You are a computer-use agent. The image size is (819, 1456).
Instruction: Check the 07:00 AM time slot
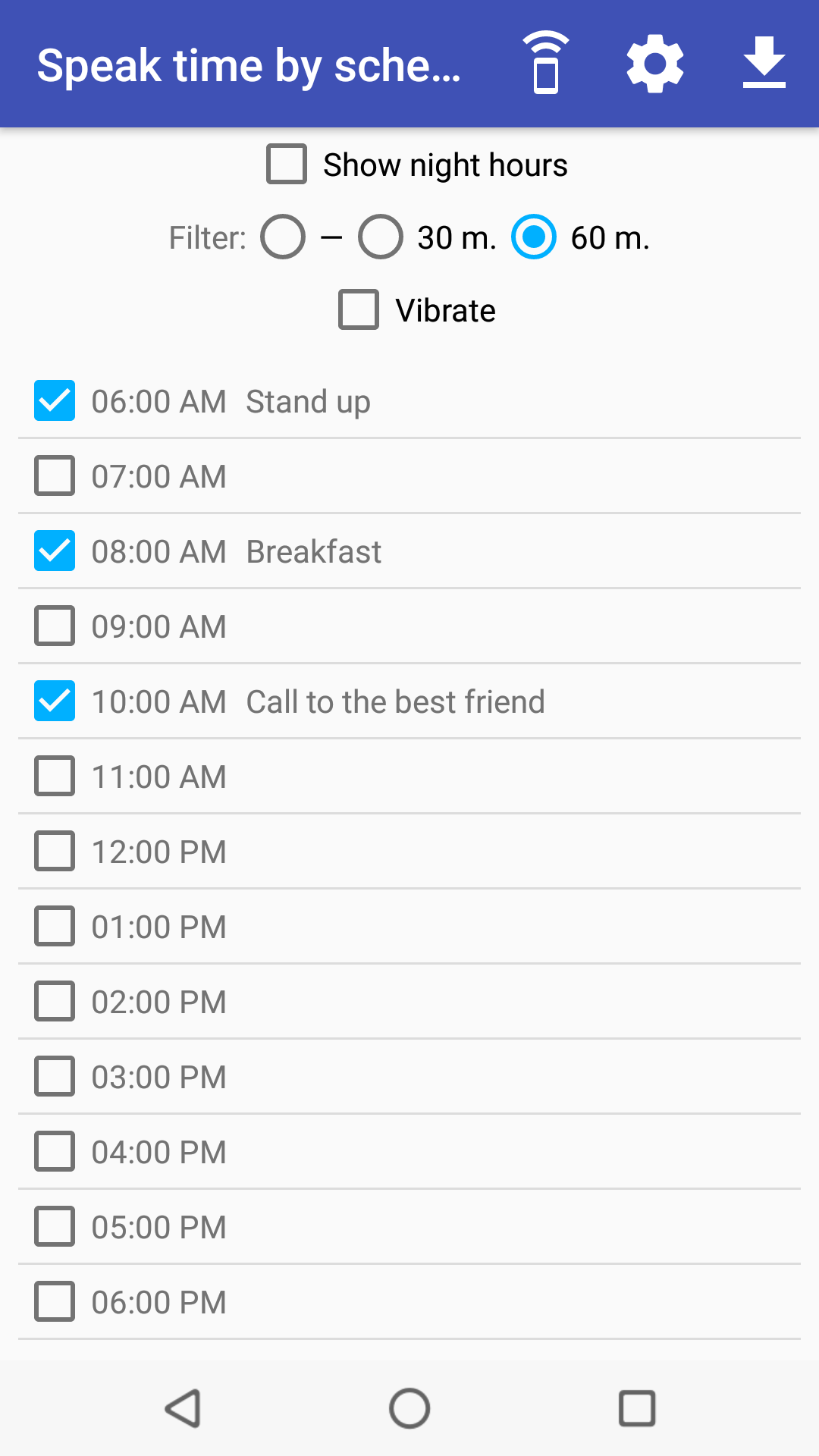point(55,475)
